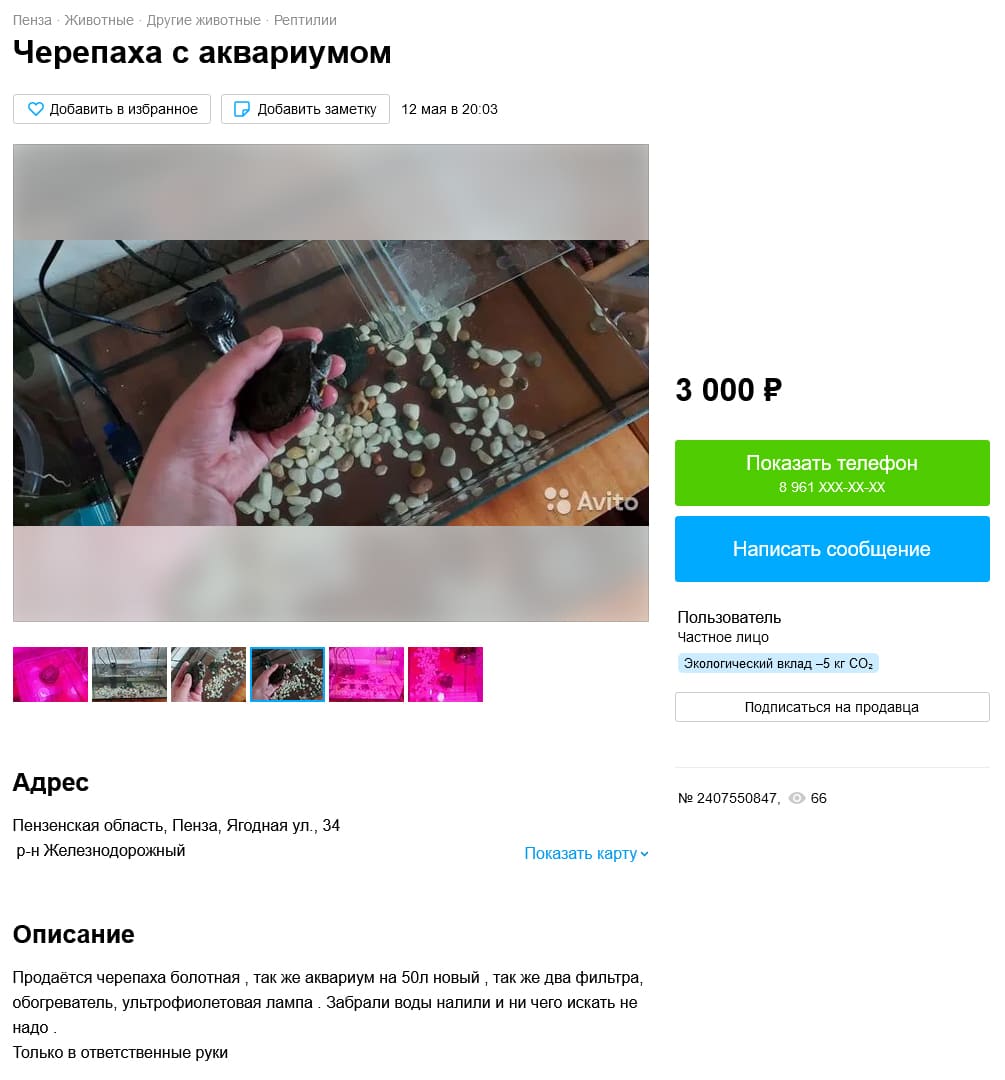View the third photo thumbnail
The height and width of the screenshot is (1080, 1005).
208,674
